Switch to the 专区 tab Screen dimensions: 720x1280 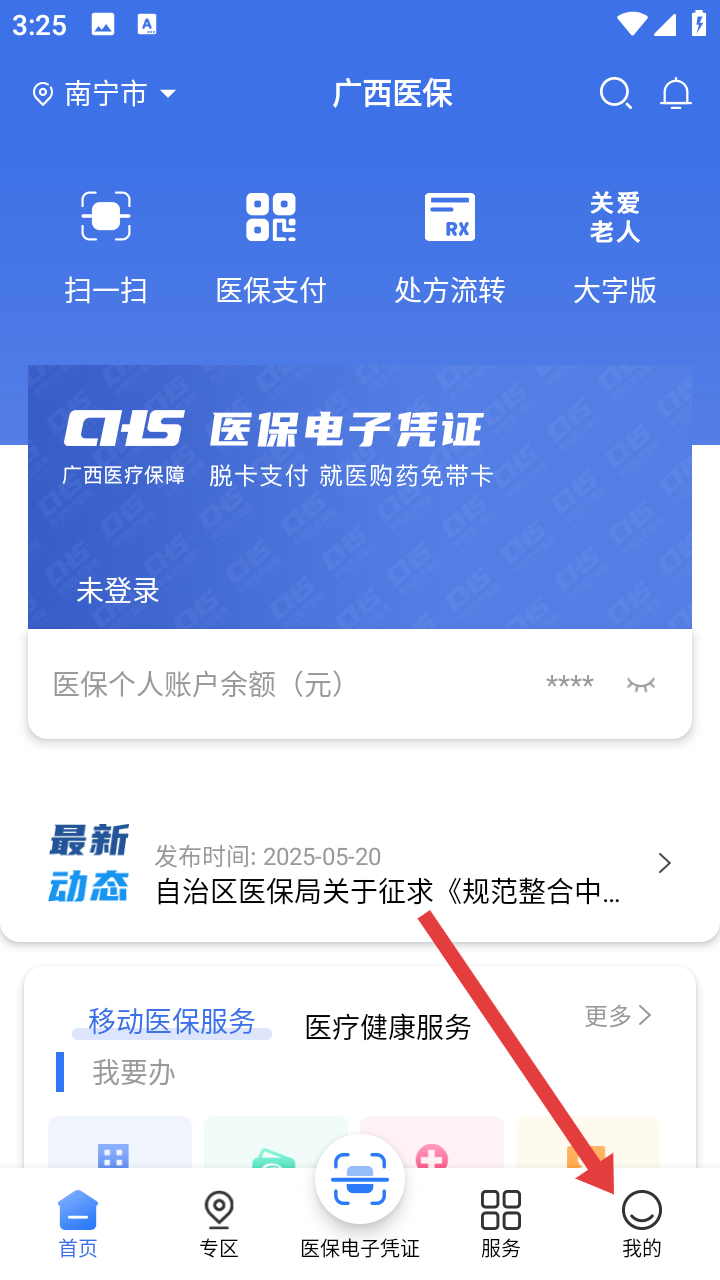(219, 1222)
